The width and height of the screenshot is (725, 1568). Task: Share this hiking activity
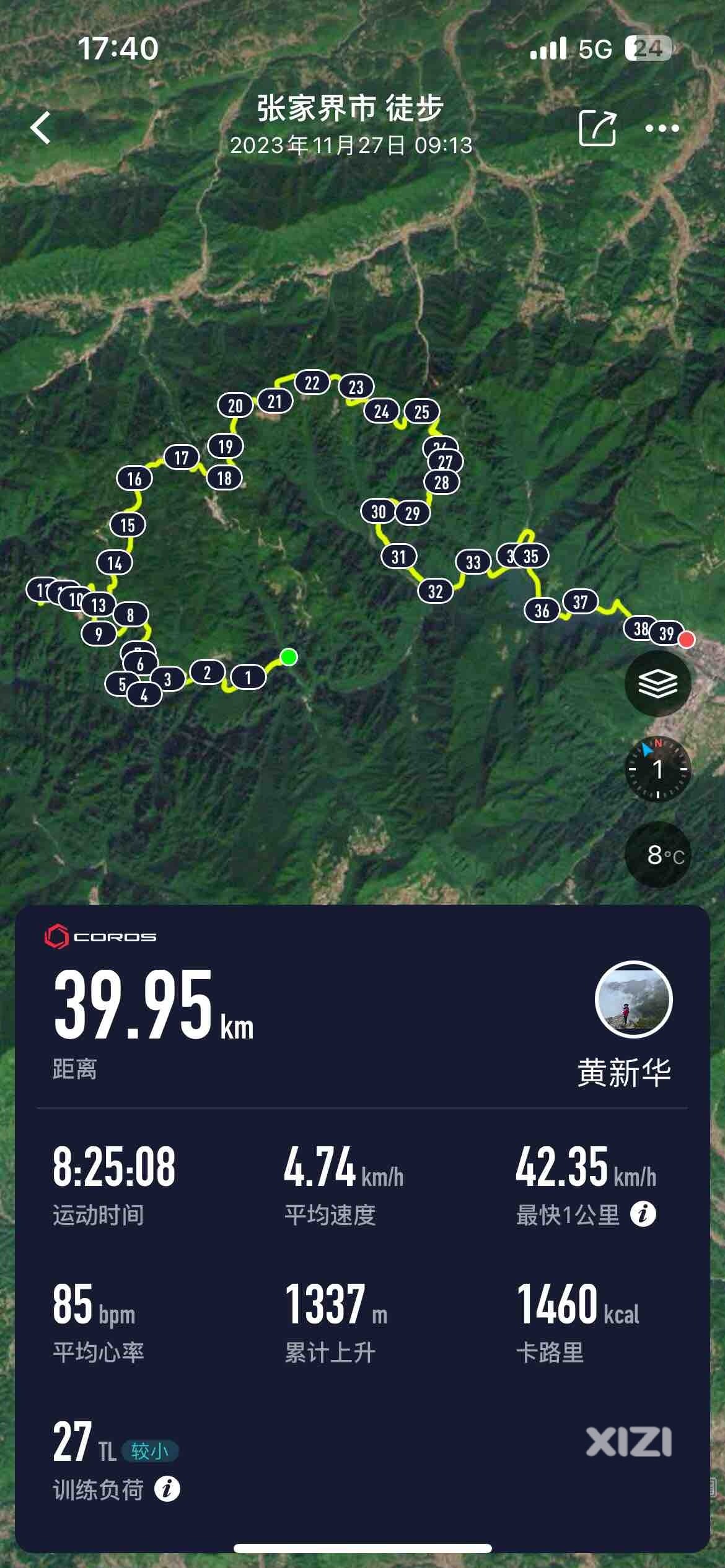[597, 128]
